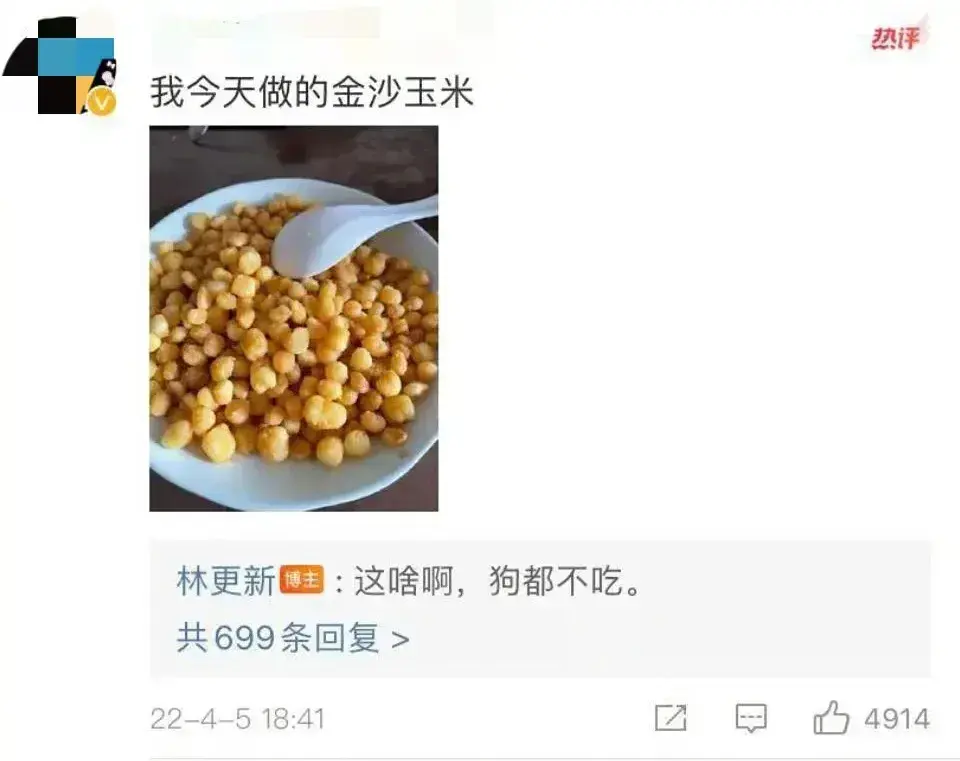
Task: Like the comment with 4914 likes
Action: click(831, 718)
